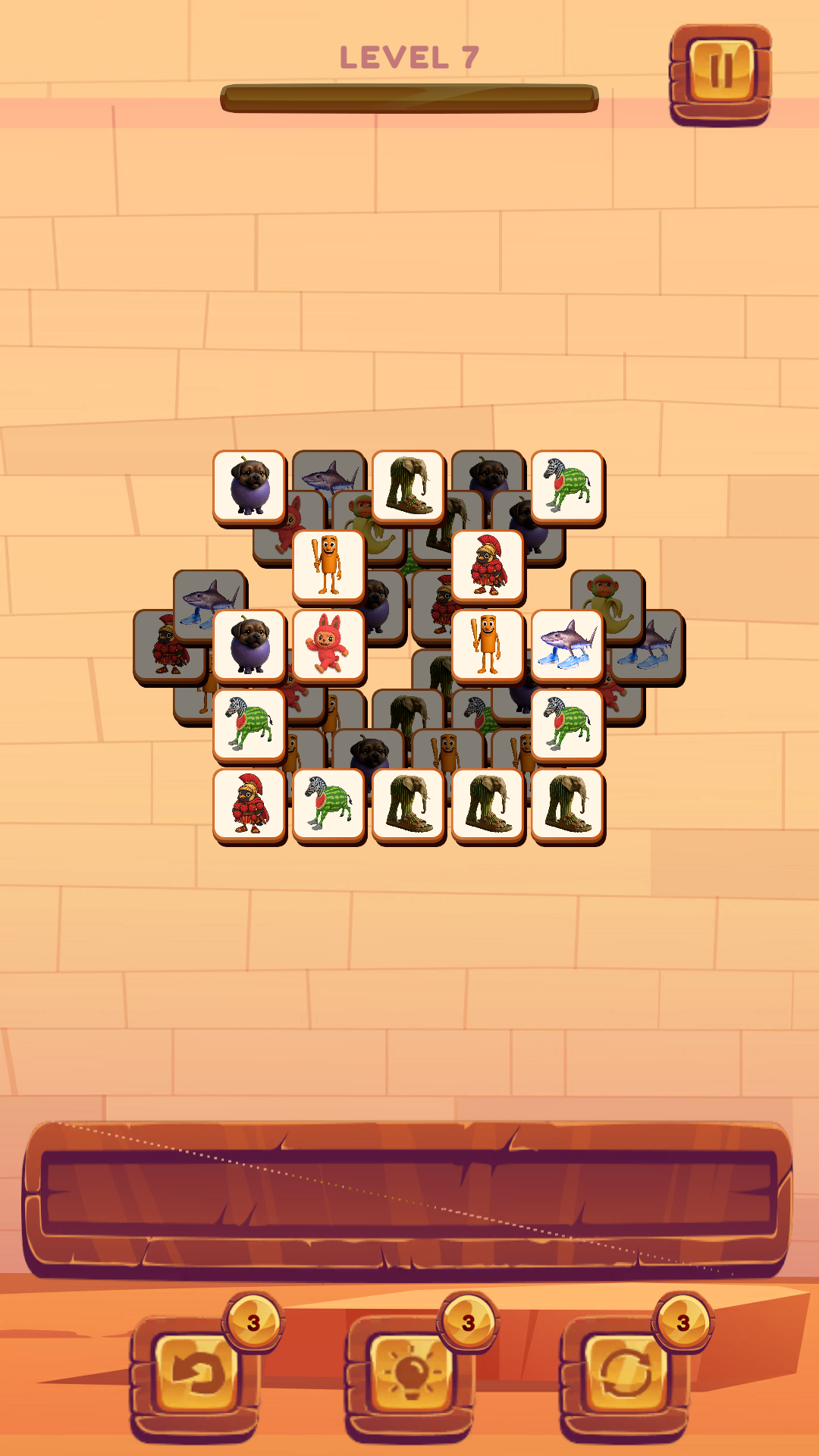Select the unshaded shark in sneakers tile
This screenshot has width=819, height=1456.
567,645
